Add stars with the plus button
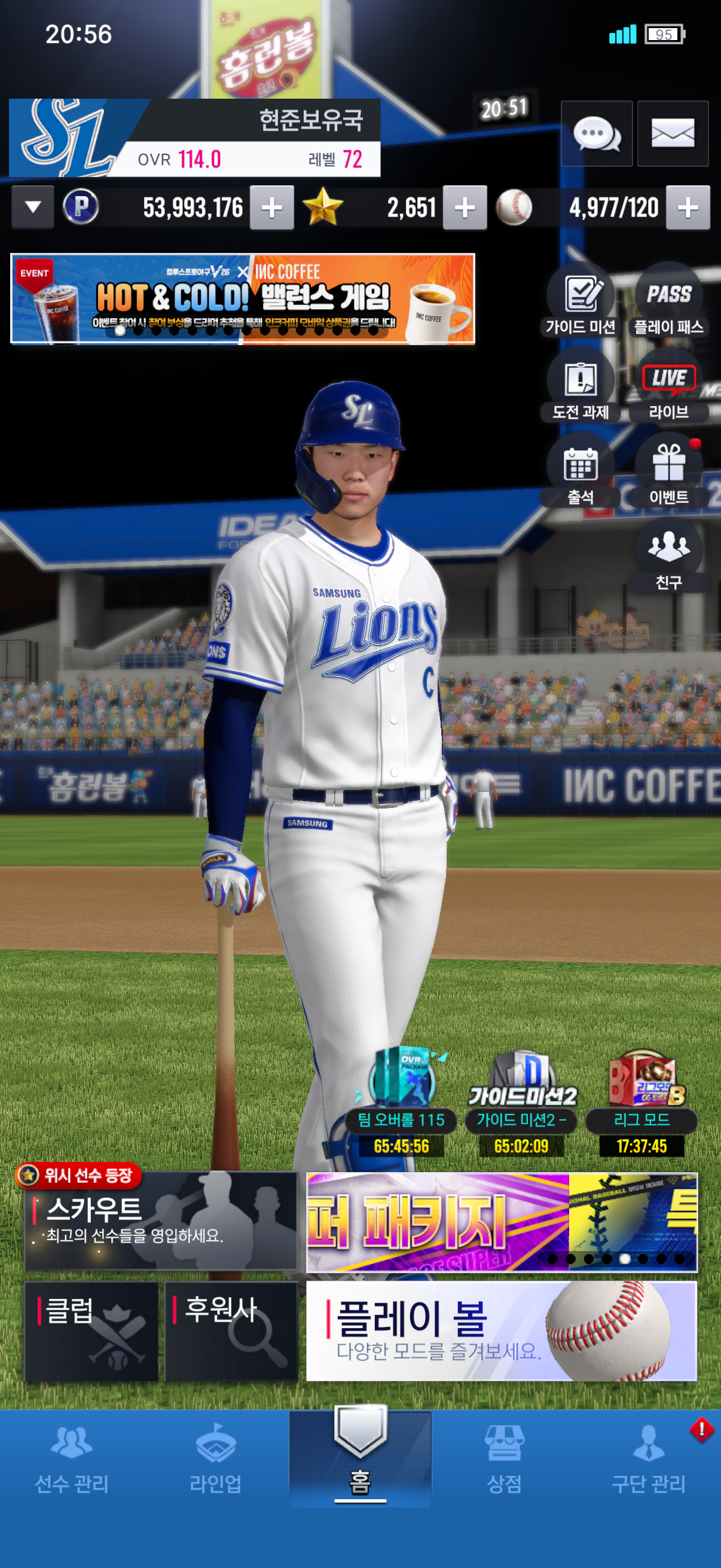This screenshot has height=1568, width=721. [x=465, y=208]
